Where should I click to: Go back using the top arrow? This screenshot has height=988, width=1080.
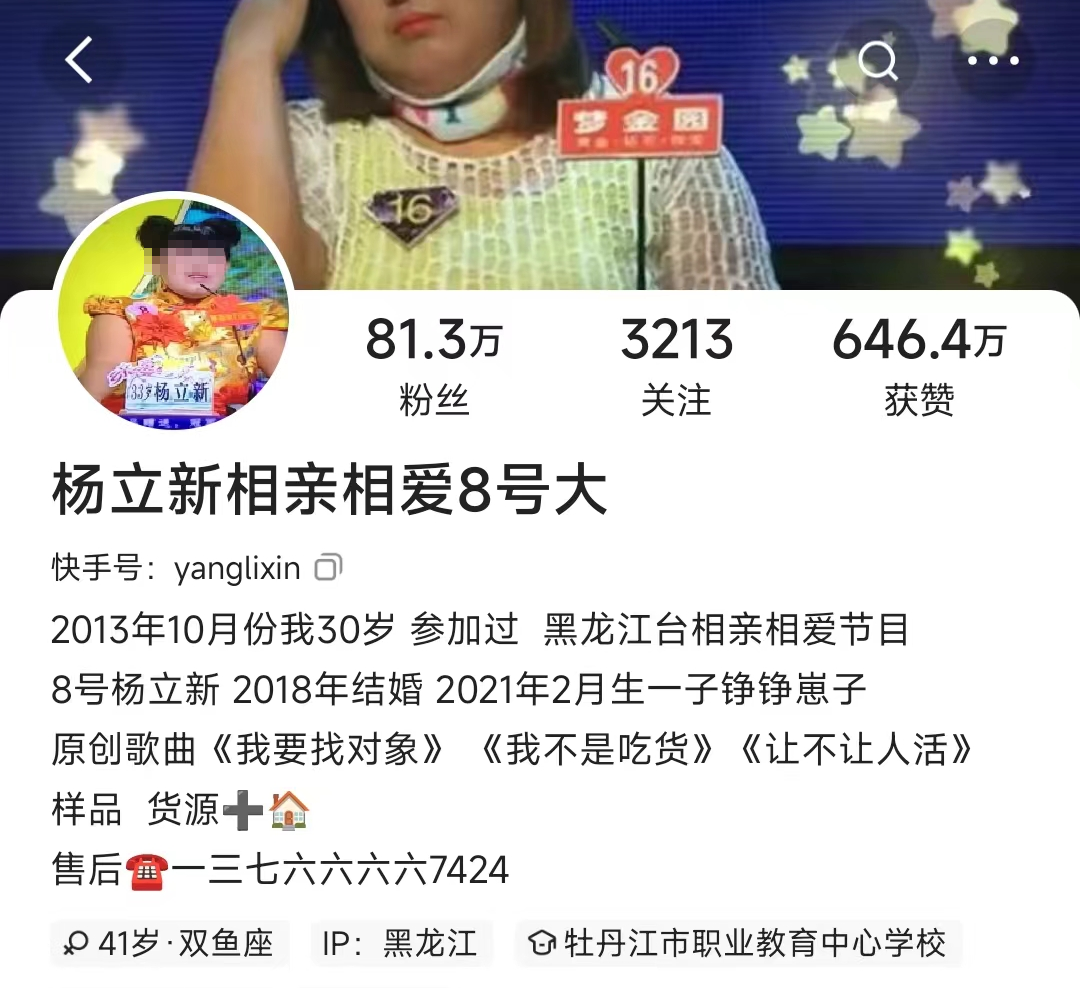click(x=79, y=60)
